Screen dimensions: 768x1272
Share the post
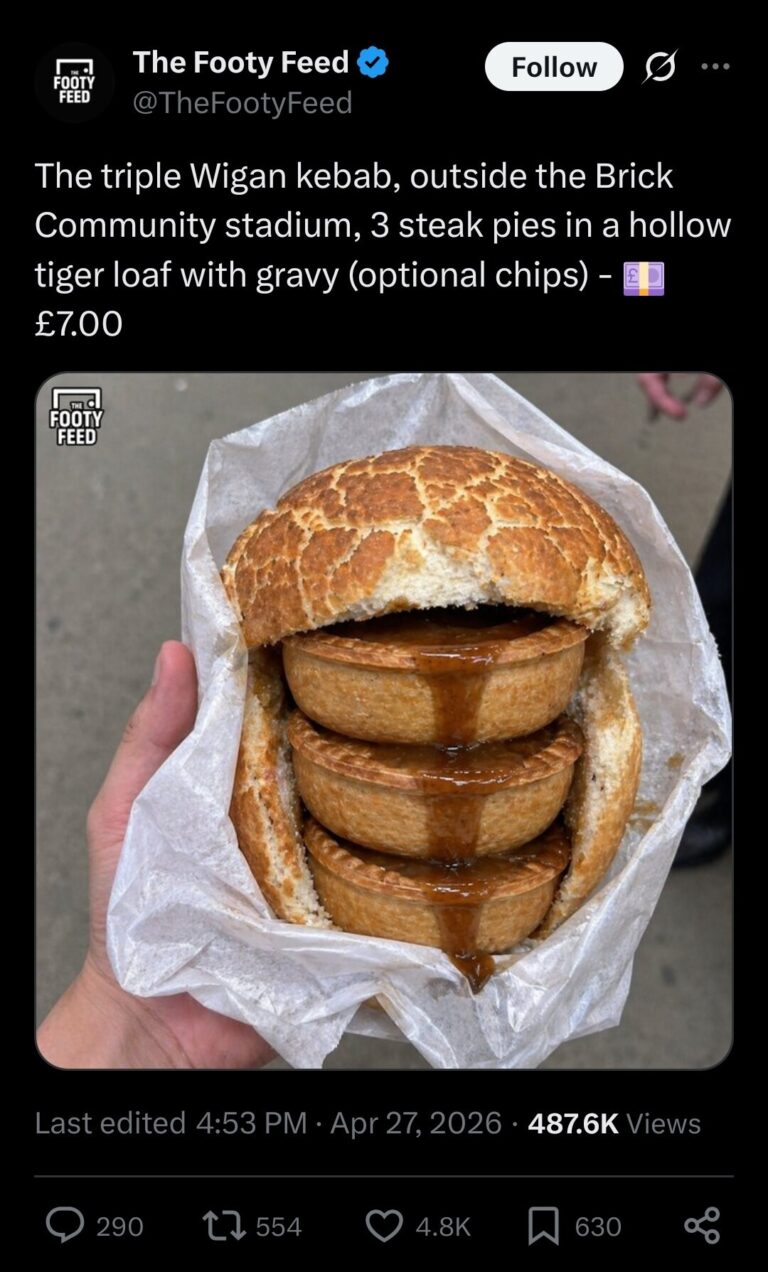click(701, 1225)
